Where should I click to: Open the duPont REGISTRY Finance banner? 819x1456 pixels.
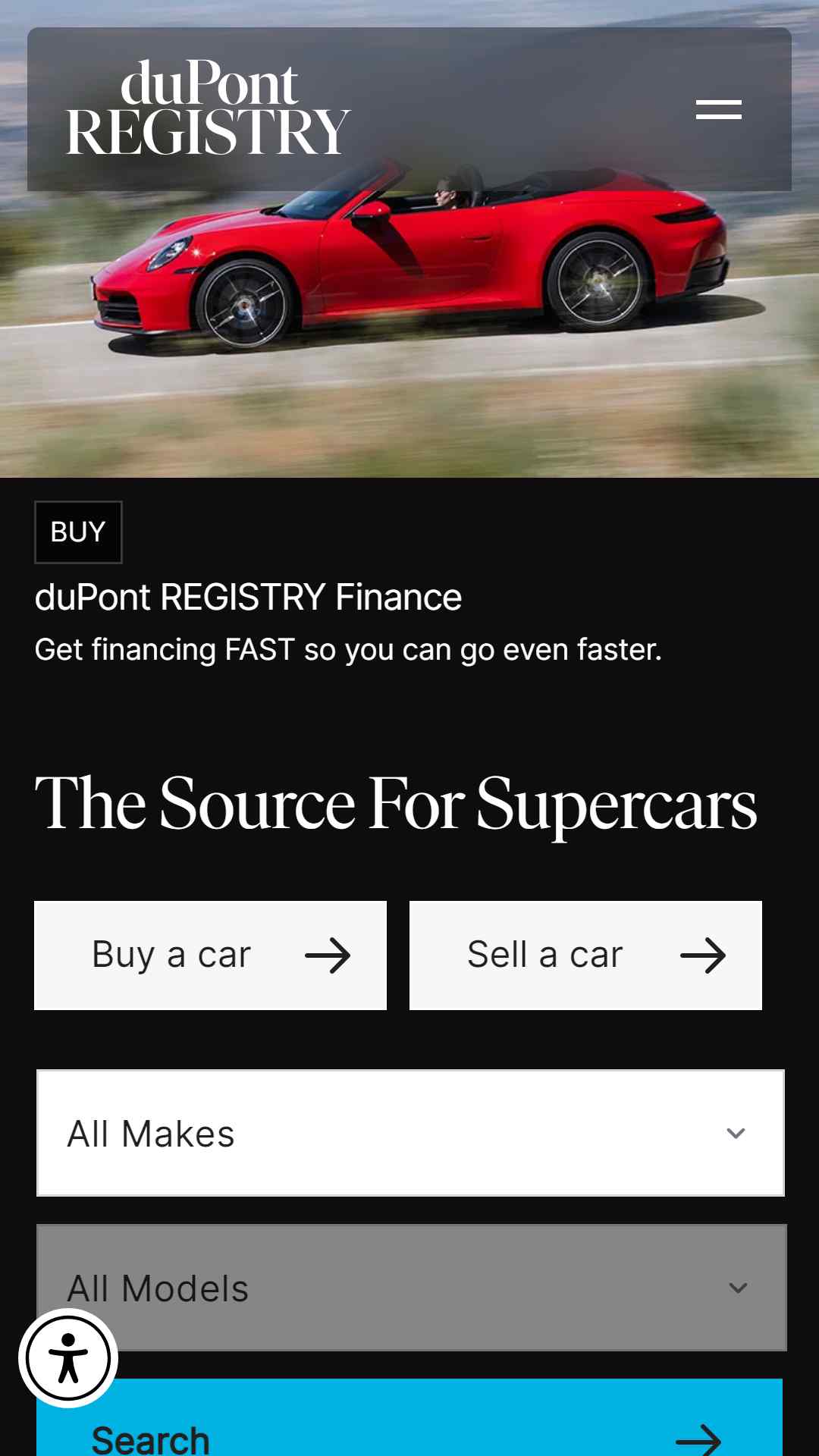point(248,598)
